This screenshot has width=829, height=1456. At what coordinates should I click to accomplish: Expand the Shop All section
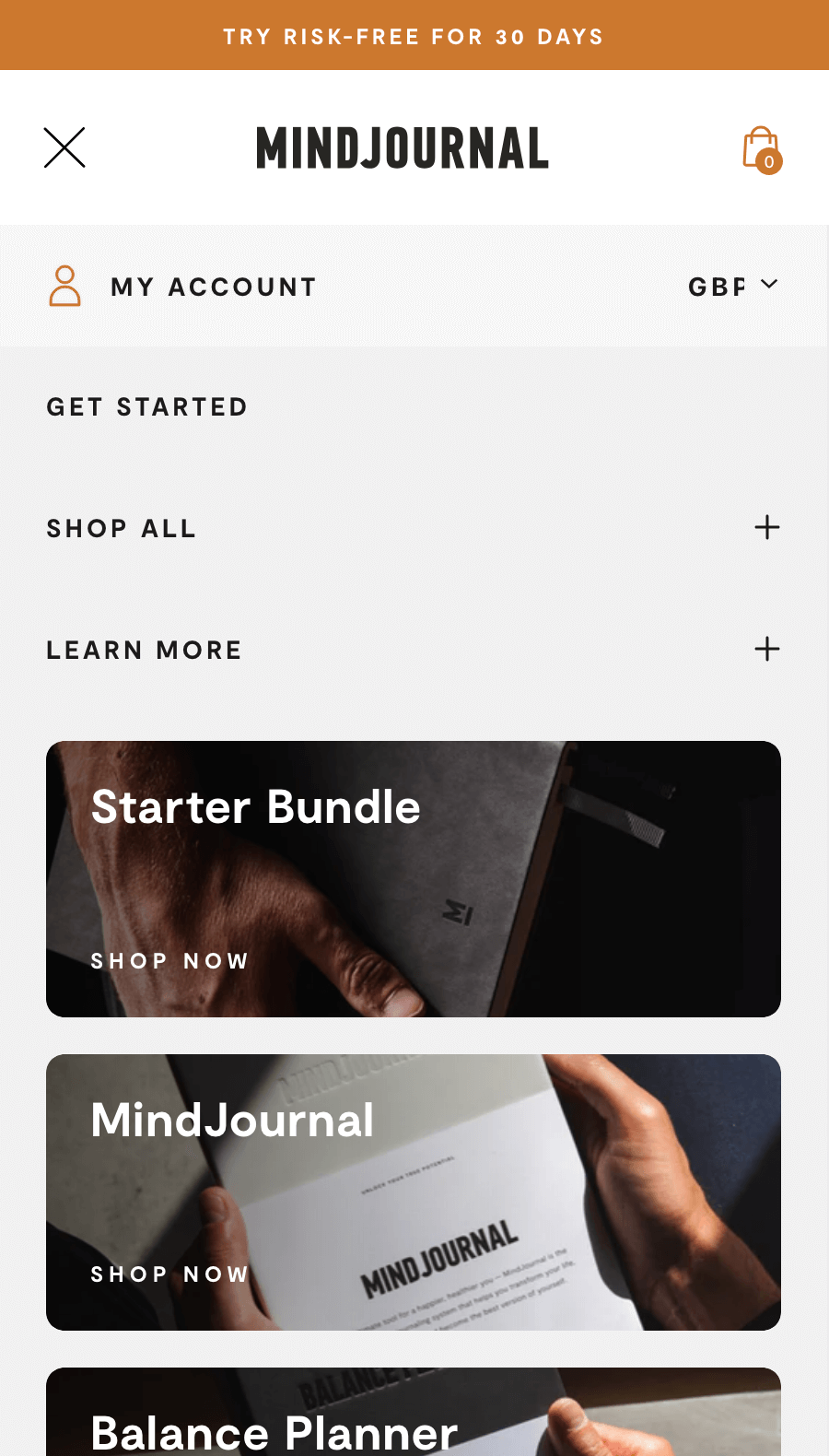click(x=766, y=528)
